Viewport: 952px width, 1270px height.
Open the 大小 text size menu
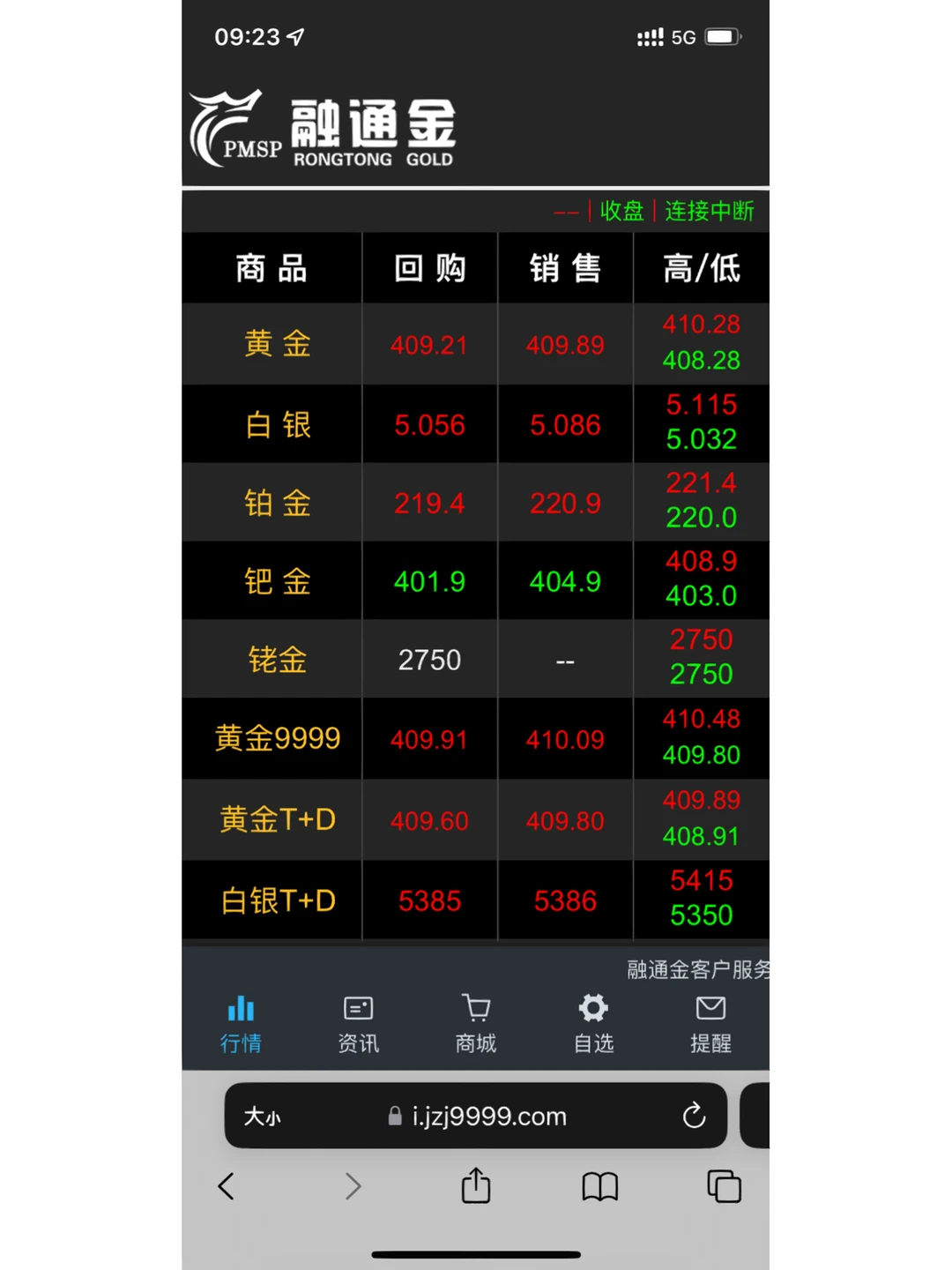pos(262,1116)
